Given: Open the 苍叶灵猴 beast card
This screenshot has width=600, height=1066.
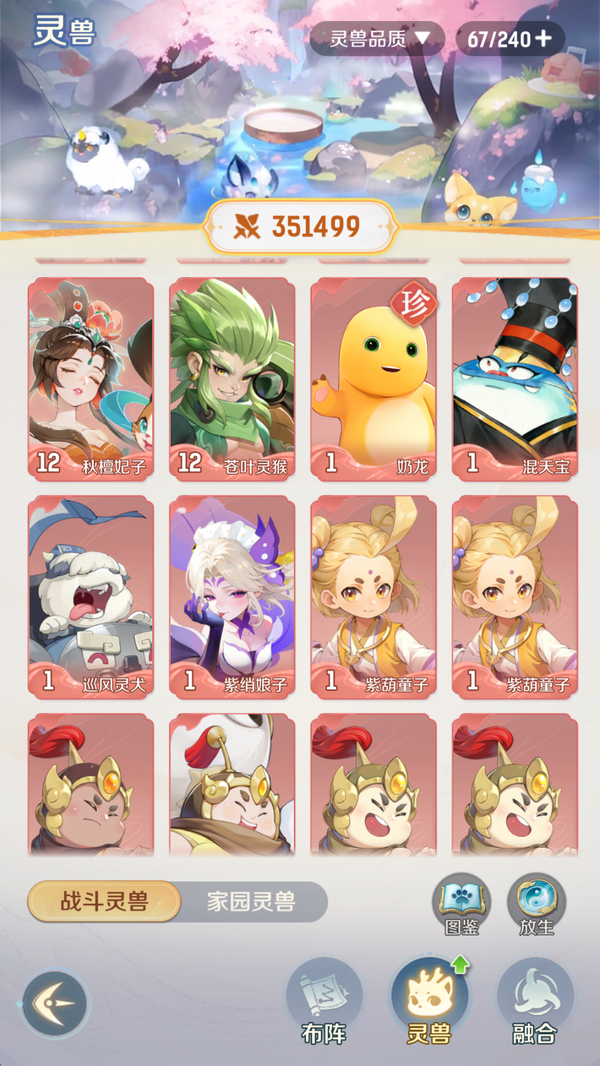Looking at the screenshot, I should click(x=232, y=380).
